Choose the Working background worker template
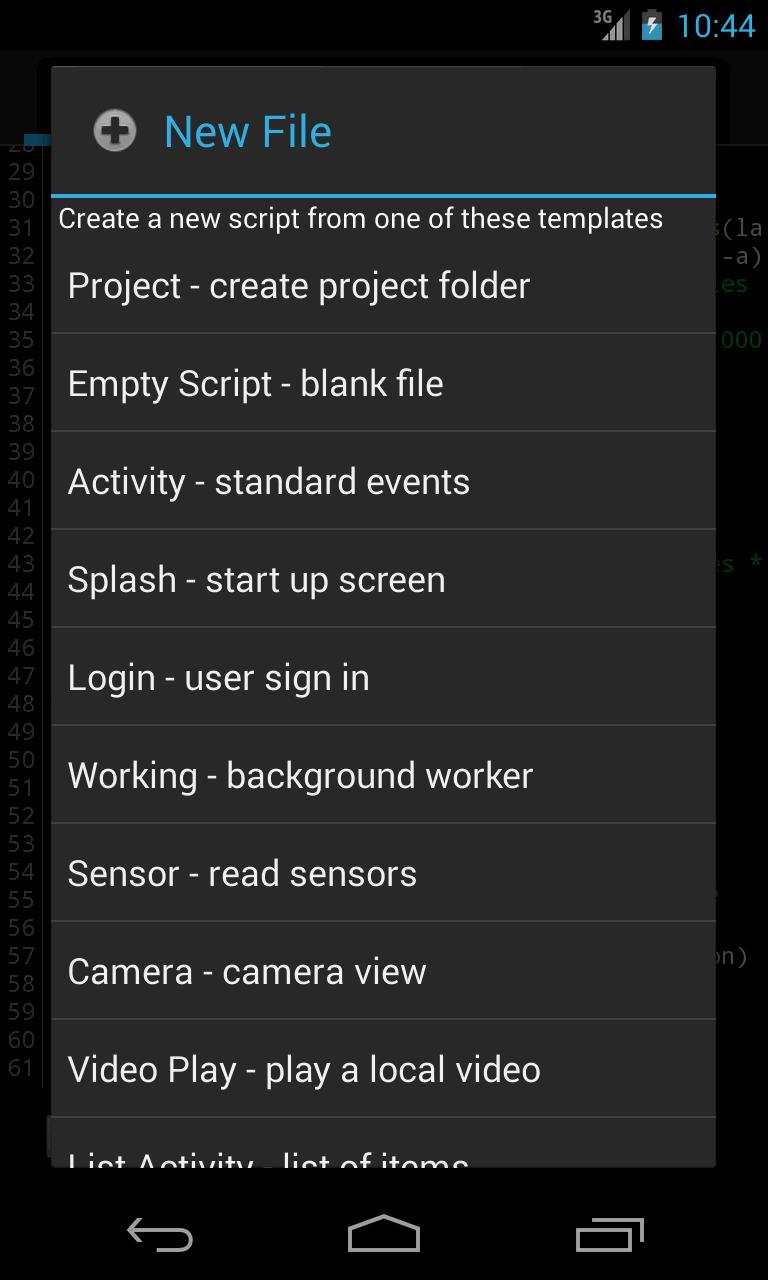 point(300,774)
